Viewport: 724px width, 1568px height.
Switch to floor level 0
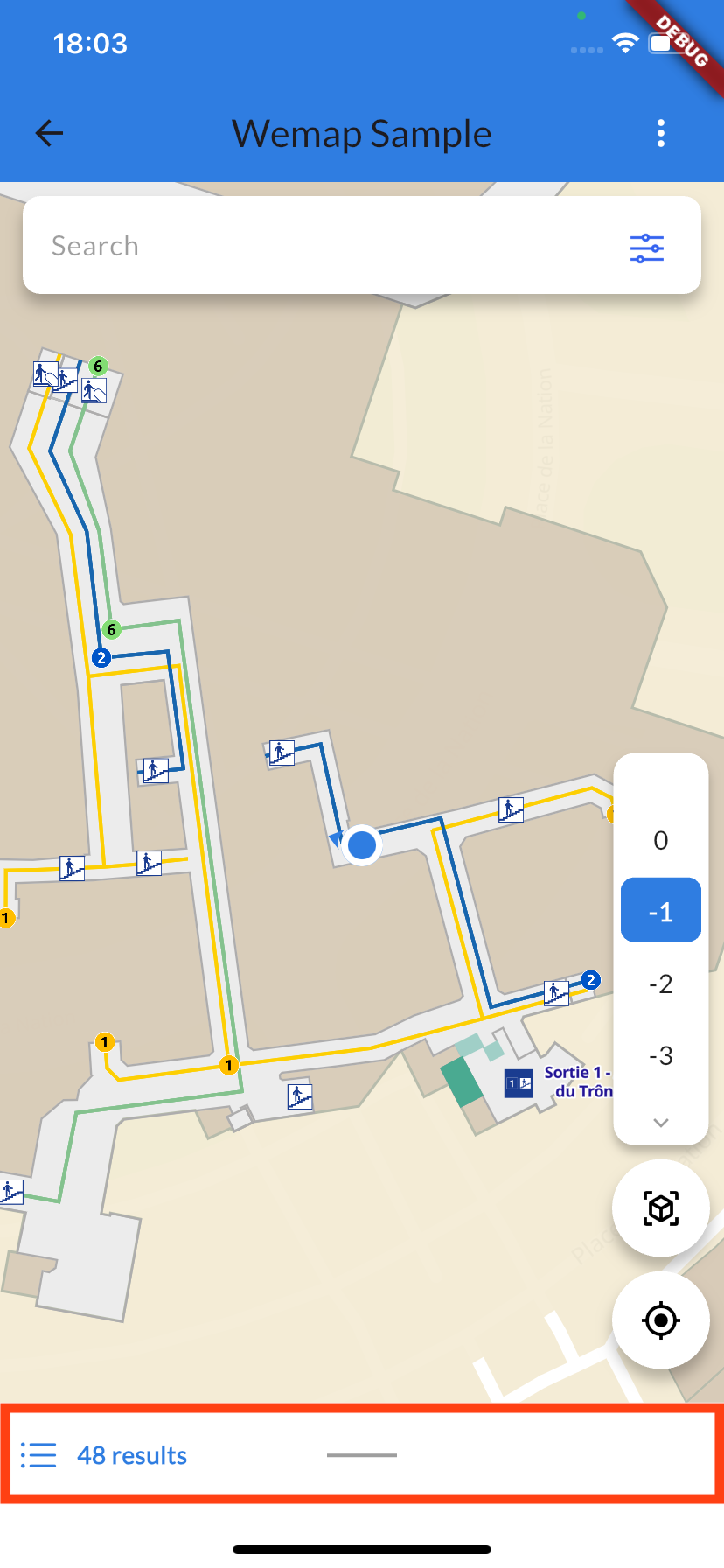(x=661, y=840)
